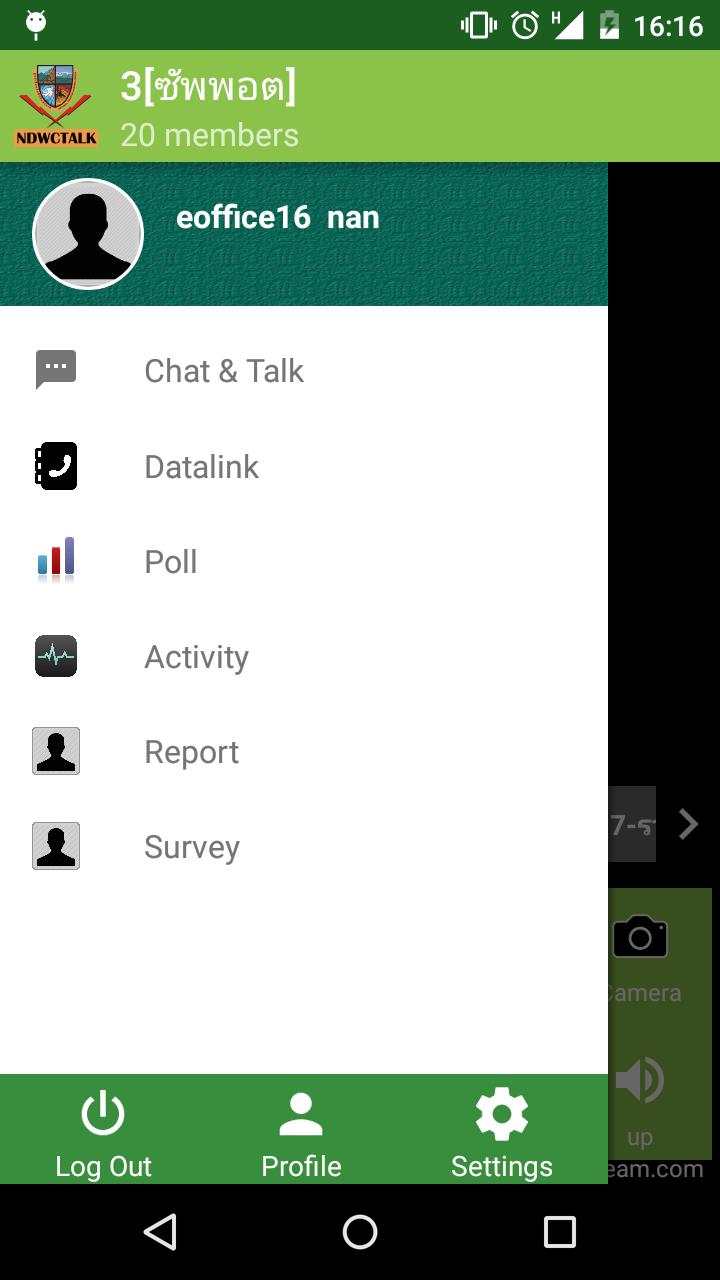Expand the right-side chevron arrow
This screenshot has height=1280, width=720.
687,823
